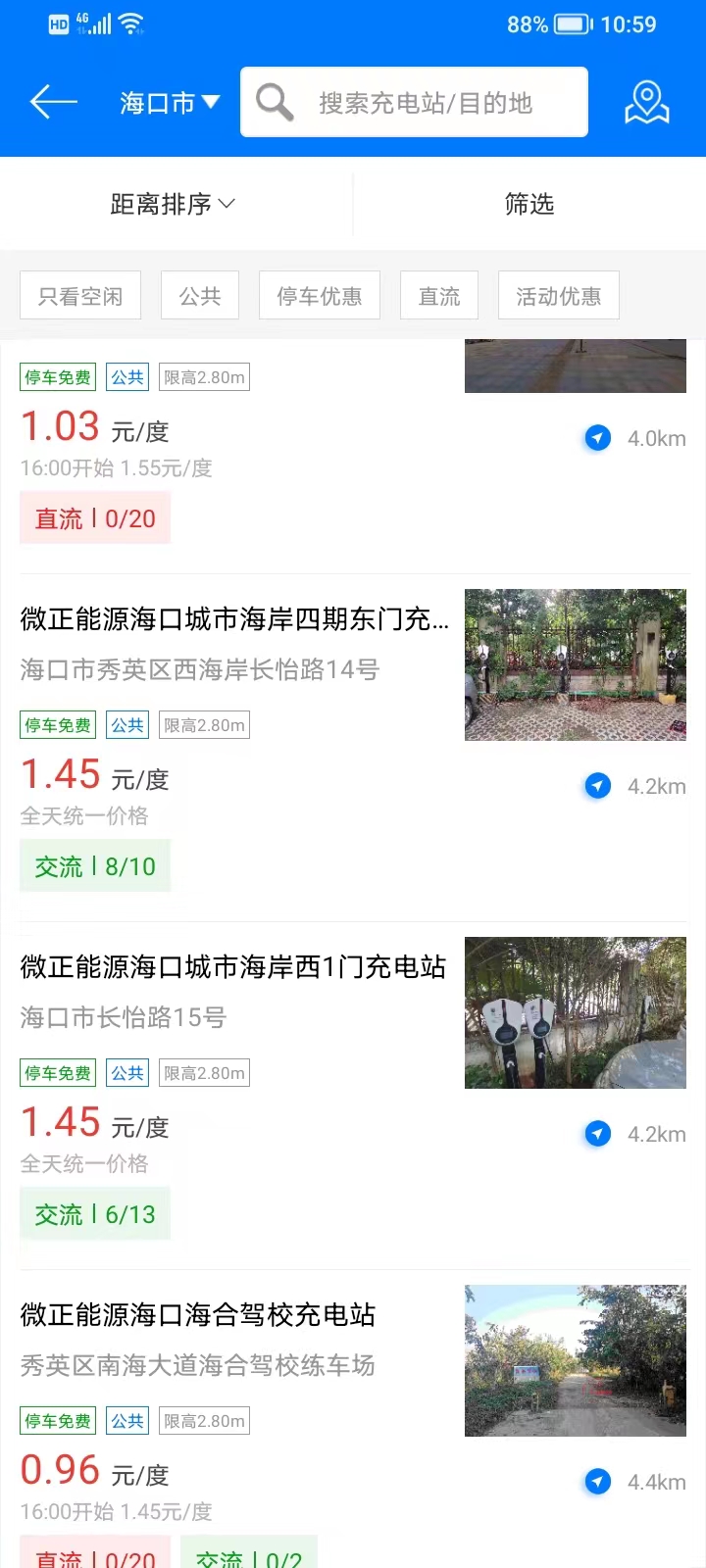Expand the 距离排序 sorting dropdown
Image resolution: width=706 pixels, height=1568 pixels.
coord(172,204)
